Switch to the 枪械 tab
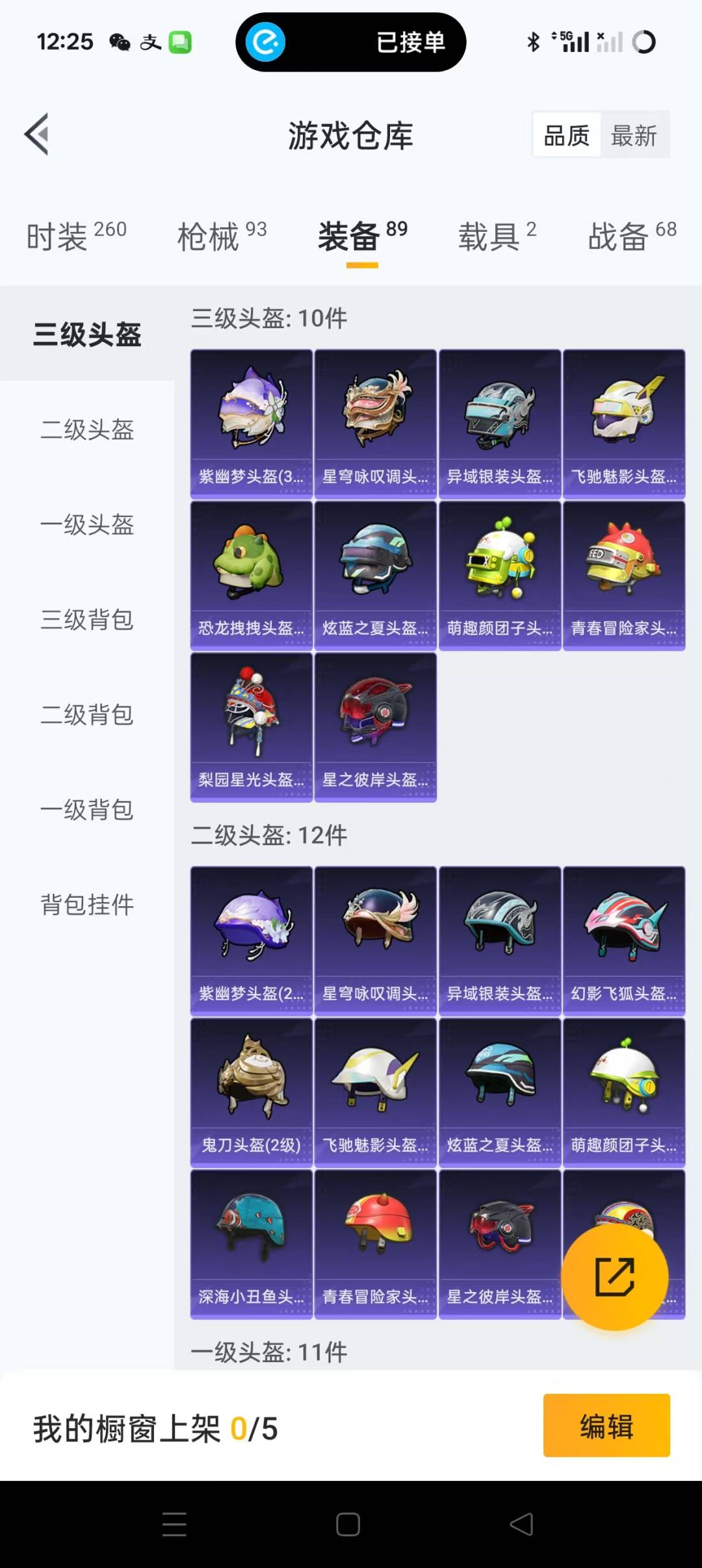 [222, 236]
